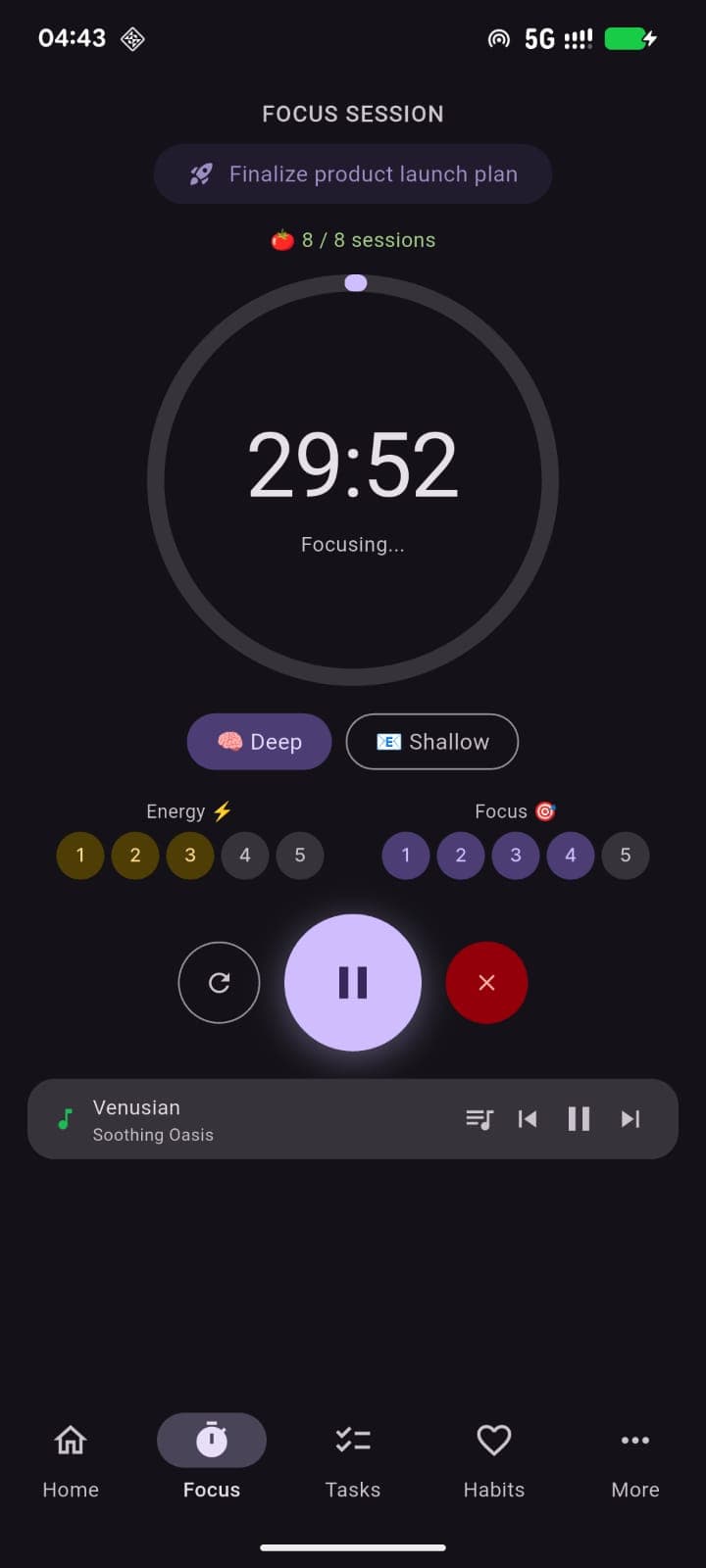Set Focus level to 2

[x=461, y=856]
